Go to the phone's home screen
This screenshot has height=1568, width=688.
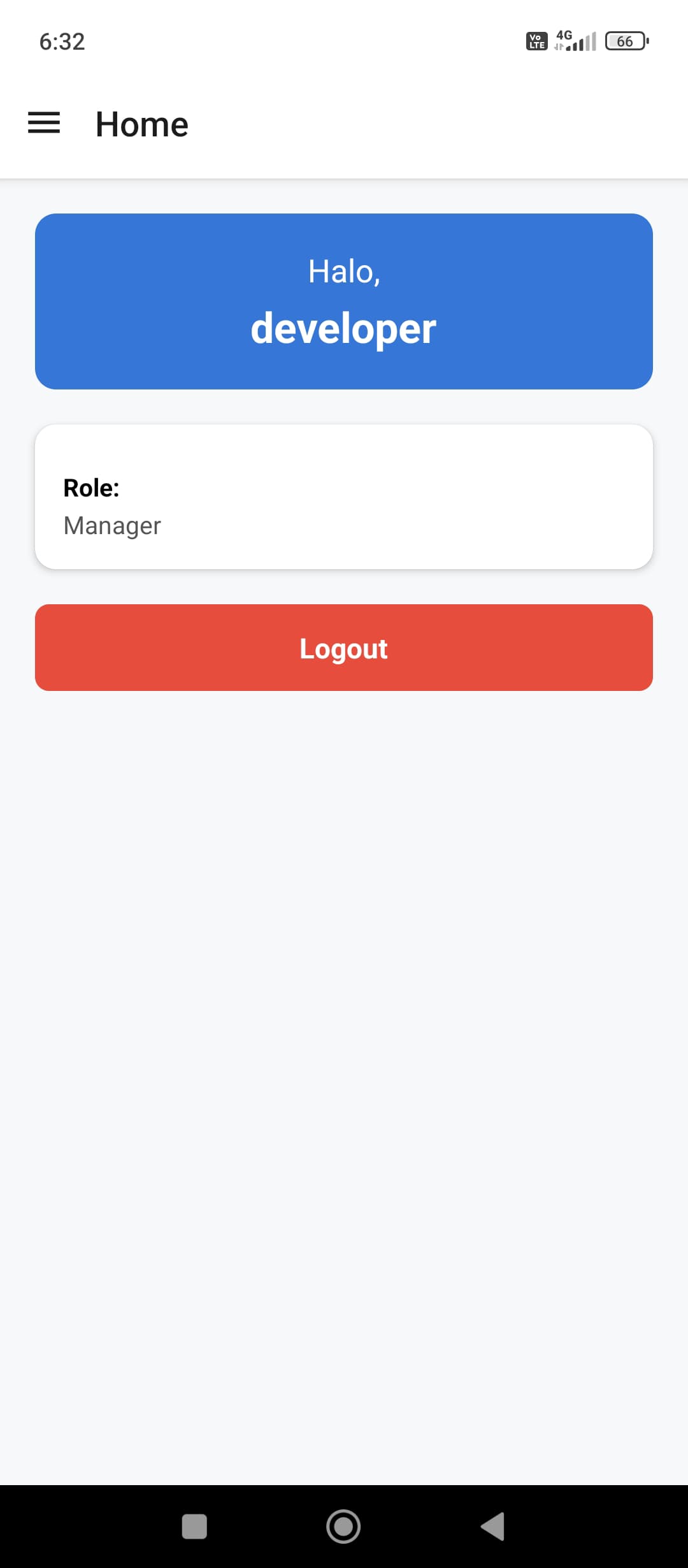click(343, 1527)
